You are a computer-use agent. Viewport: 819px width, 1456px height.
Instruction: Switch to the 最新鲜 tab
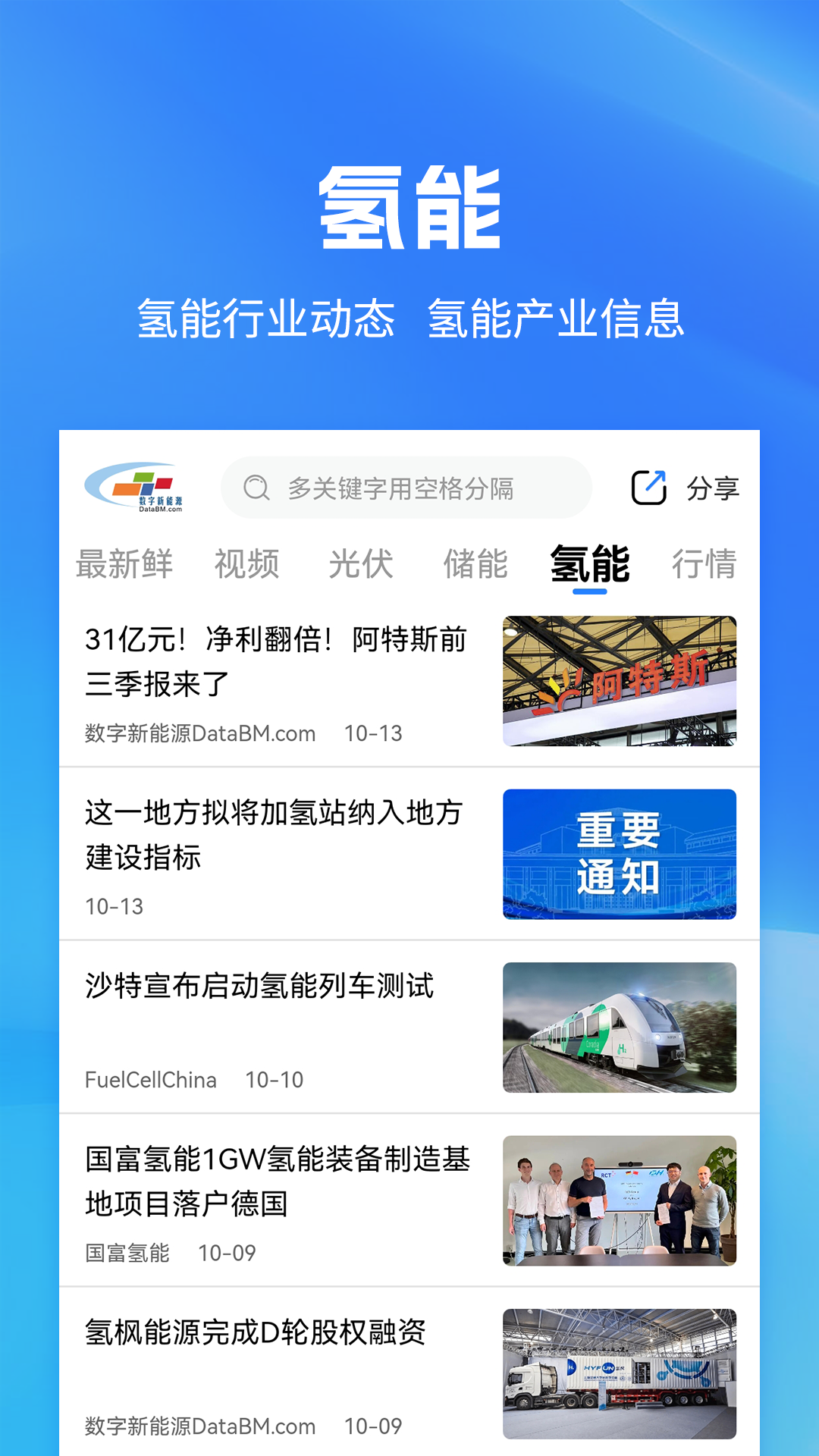[125, 563]
